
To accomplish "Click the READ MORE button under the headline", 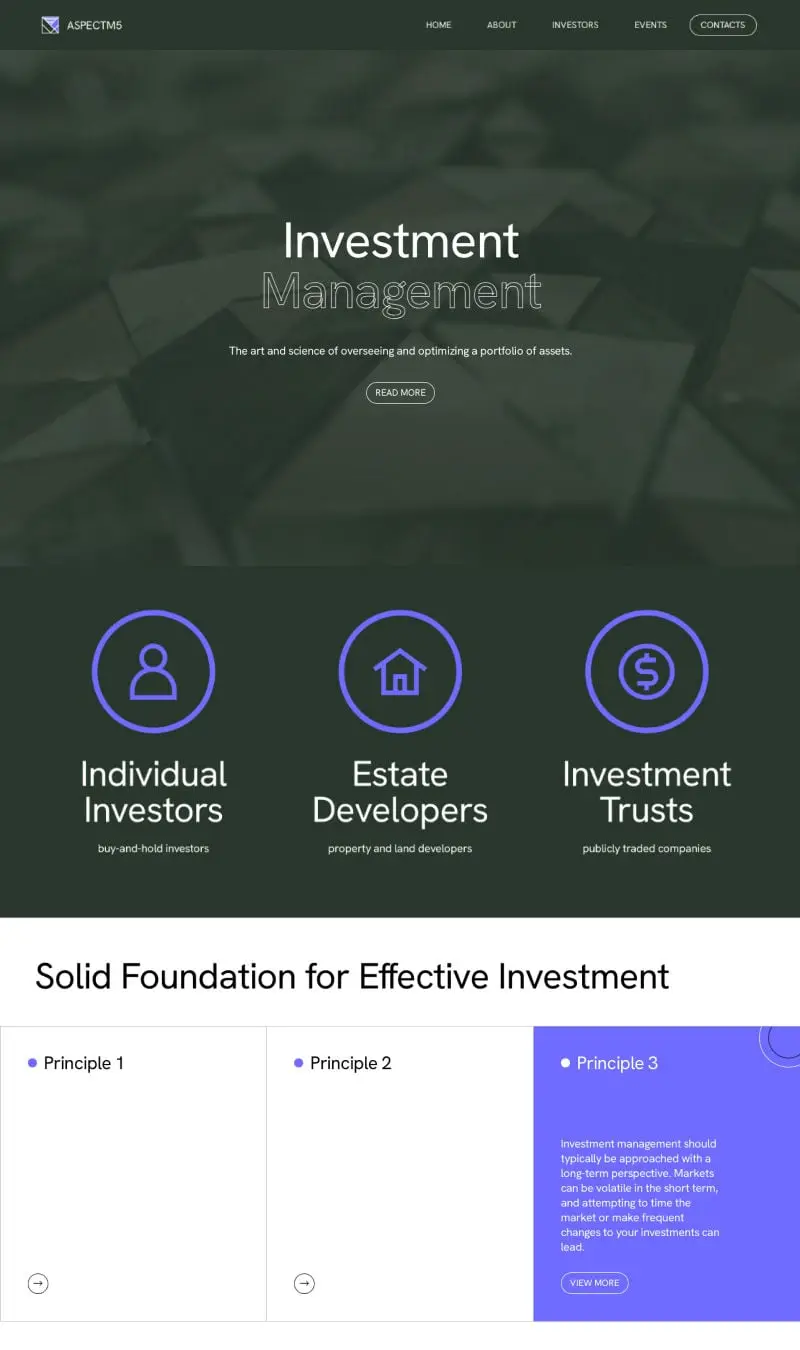I will click(x=400, y=392).
